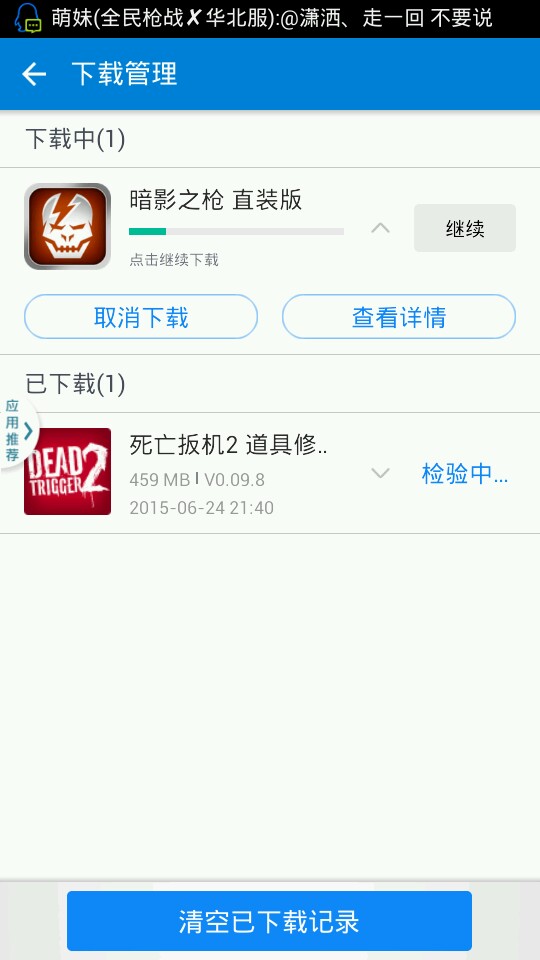
Task: Go back from 下载管理
Action: click(x=34, y=74)
